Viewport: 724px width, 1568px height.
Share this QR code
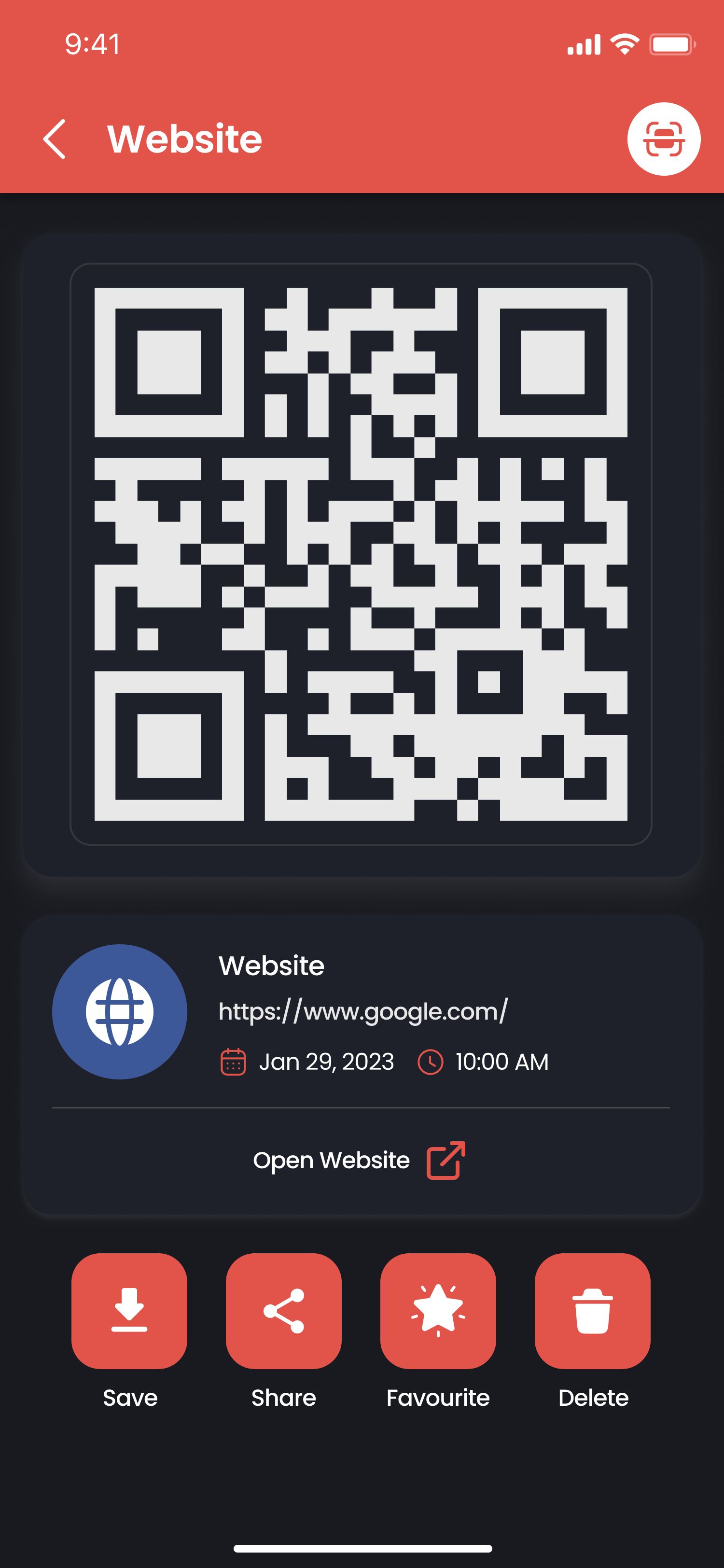point(283,1310)
